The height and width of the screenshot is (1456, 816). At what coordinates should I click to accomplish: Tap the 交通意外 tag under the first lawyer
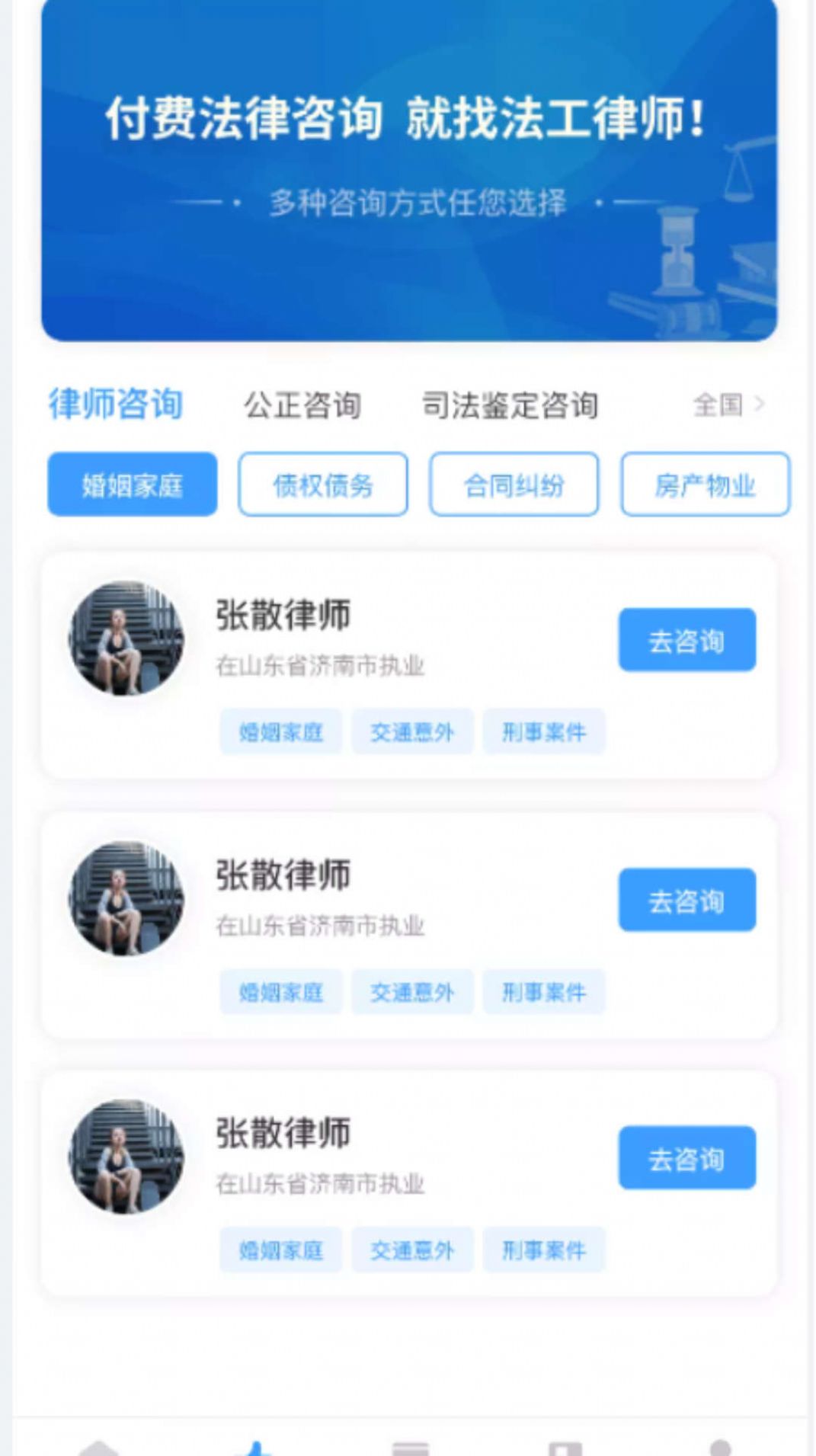[414, 731]
